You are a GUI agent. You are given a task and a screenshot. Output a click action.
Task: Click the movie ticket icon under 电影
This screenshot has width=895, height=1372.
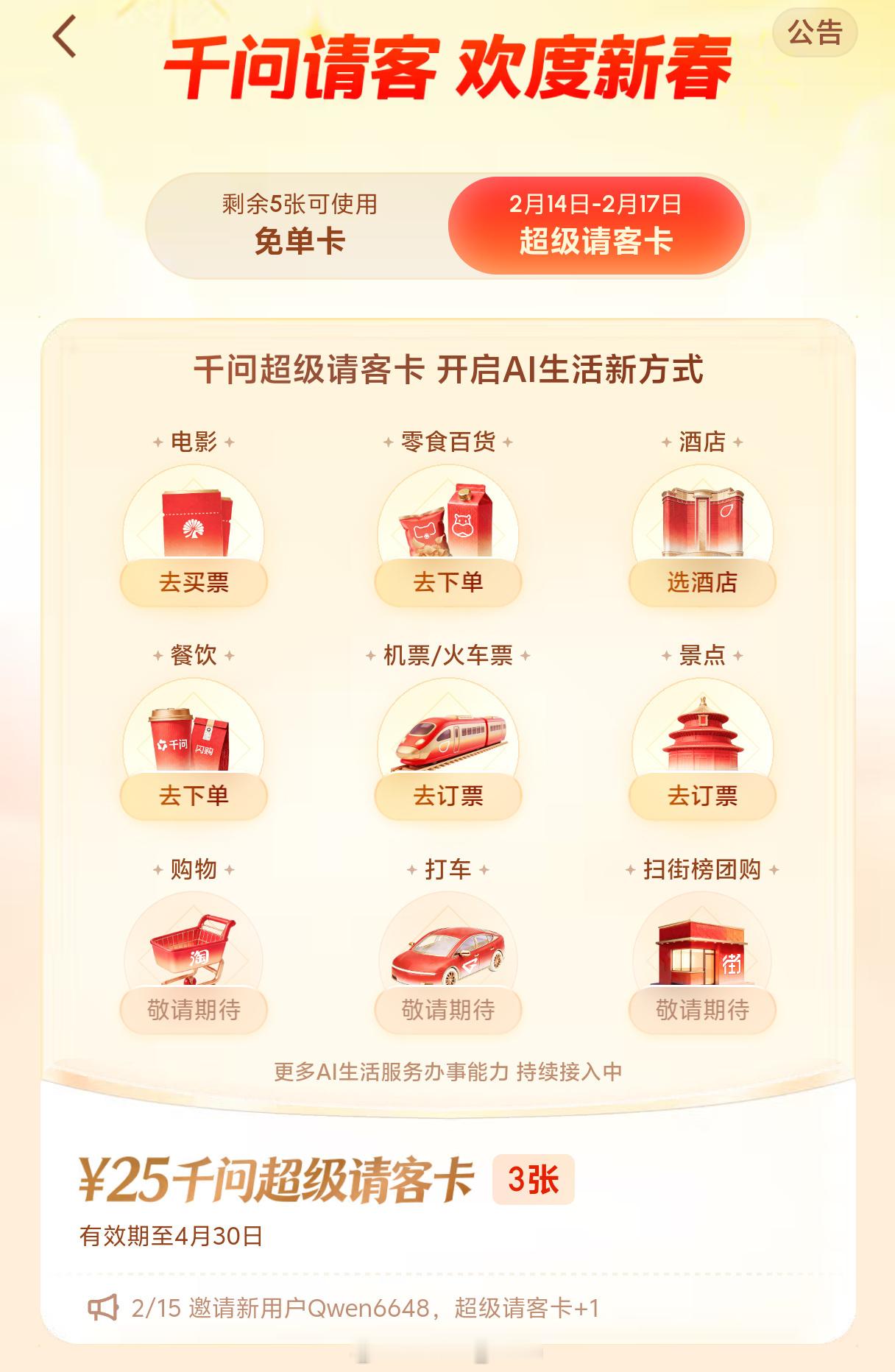pyautogui.click(x=193, y=523)
